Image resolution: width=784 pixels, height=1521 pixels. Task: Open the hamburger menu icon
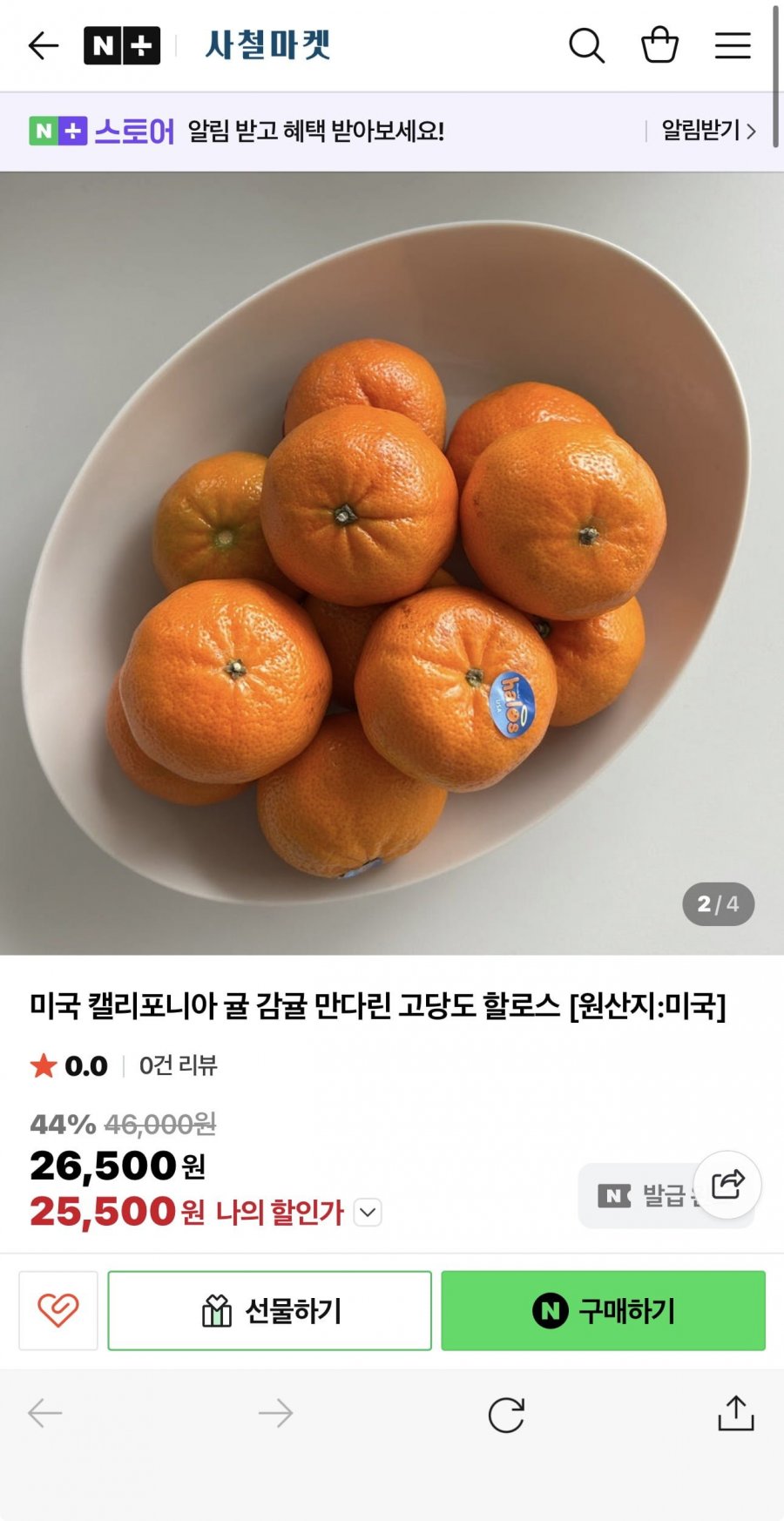tap(733, 46)
